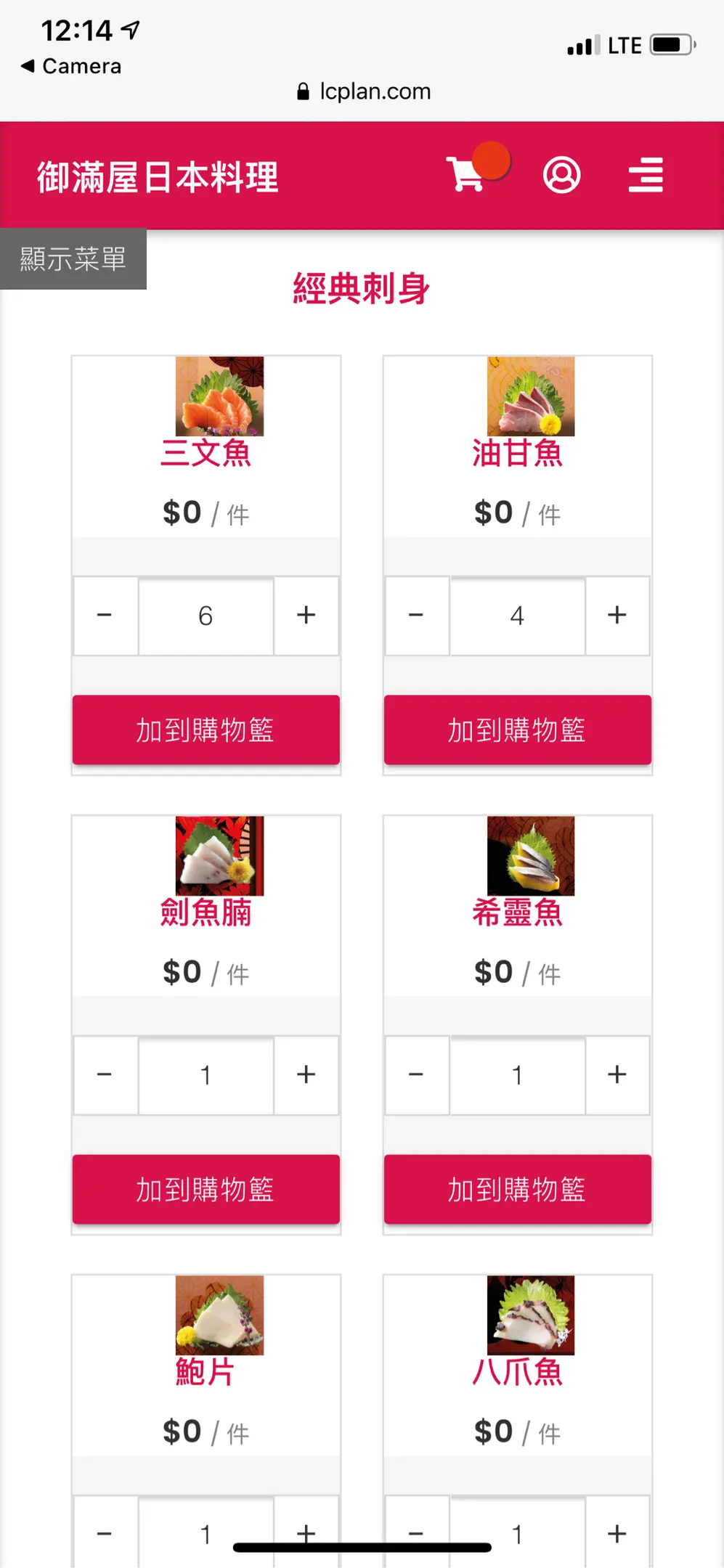
Task: Increase 油甘魚 quantity with plus
Action: (617, 616)
